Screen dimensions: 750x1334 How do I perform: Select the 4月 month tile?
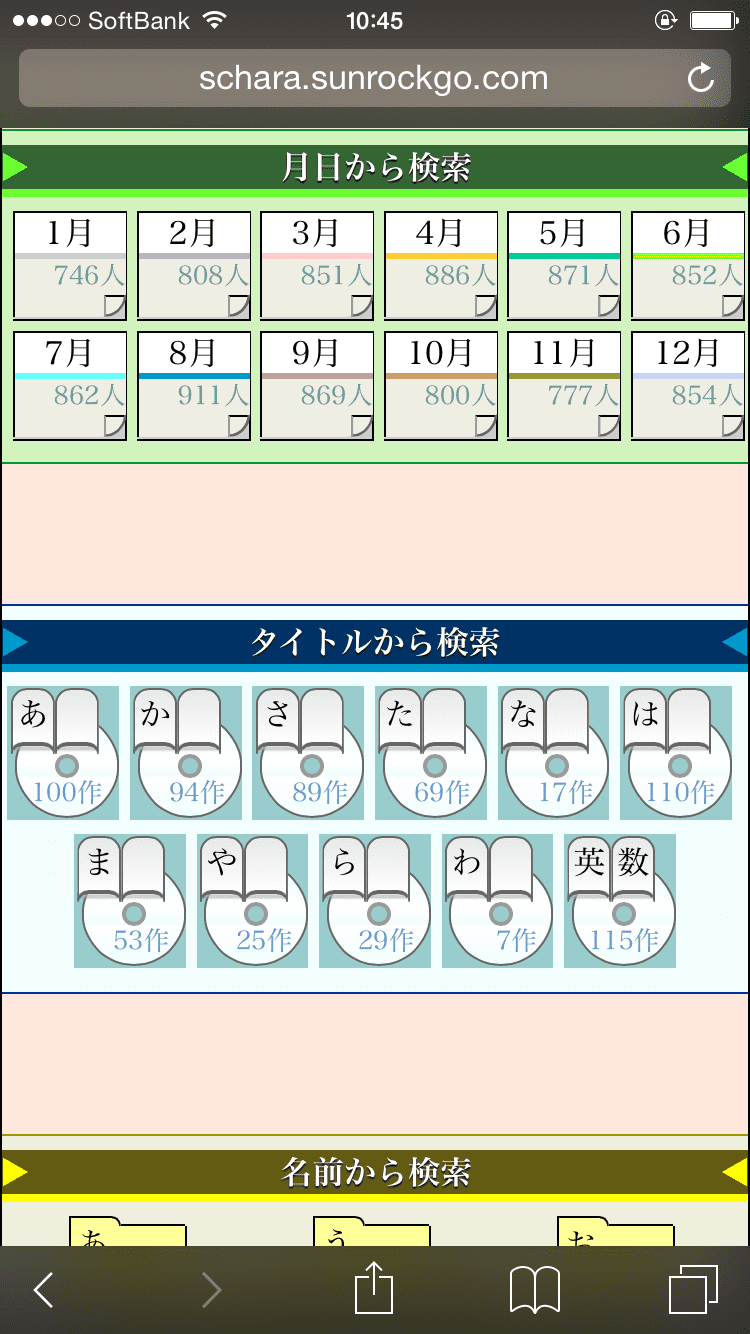[x=440, y=265]
